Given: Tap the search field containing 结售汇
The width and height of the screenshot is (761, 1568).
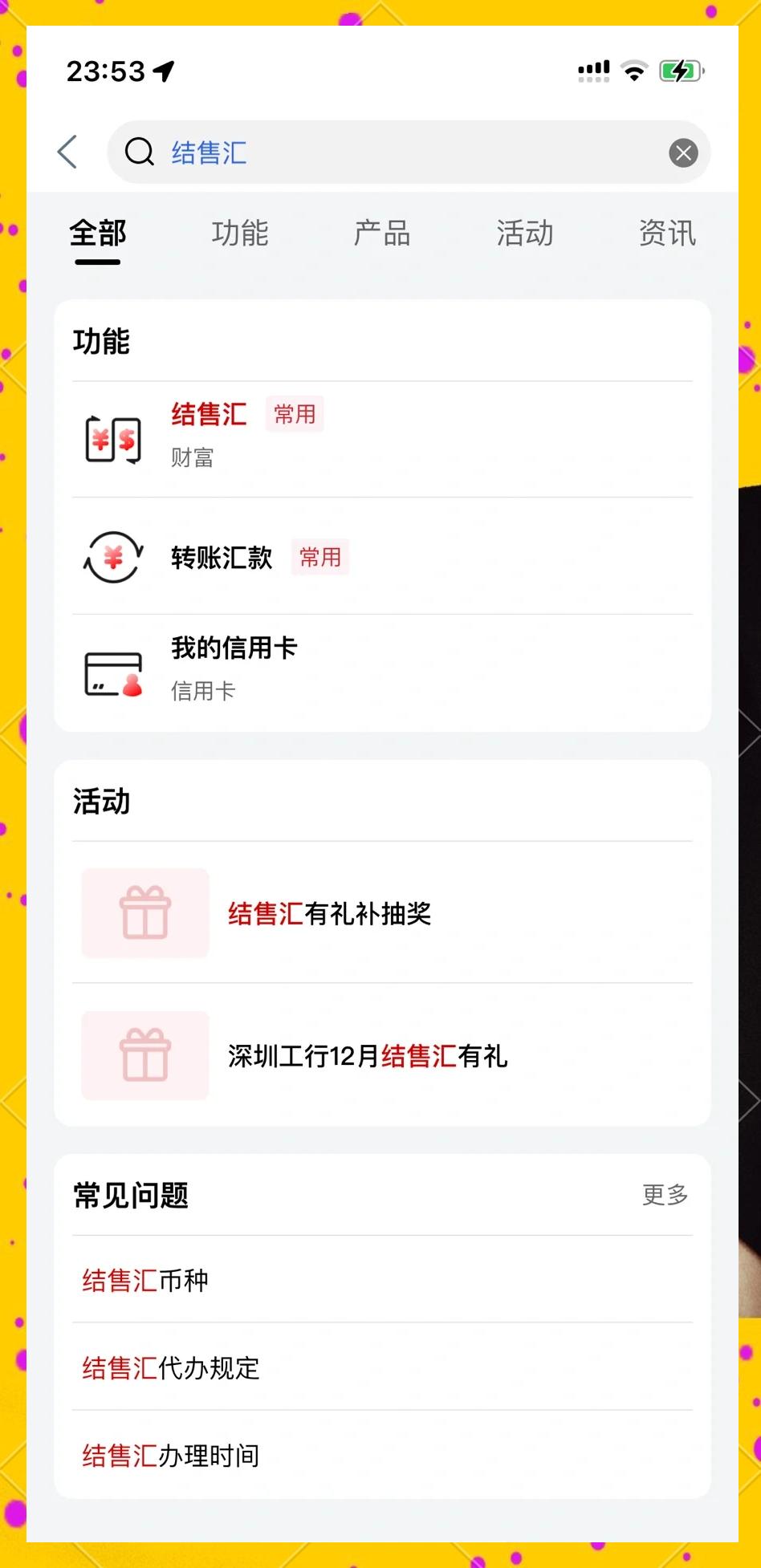Looking at the screenshot, I should coord(385,152).
